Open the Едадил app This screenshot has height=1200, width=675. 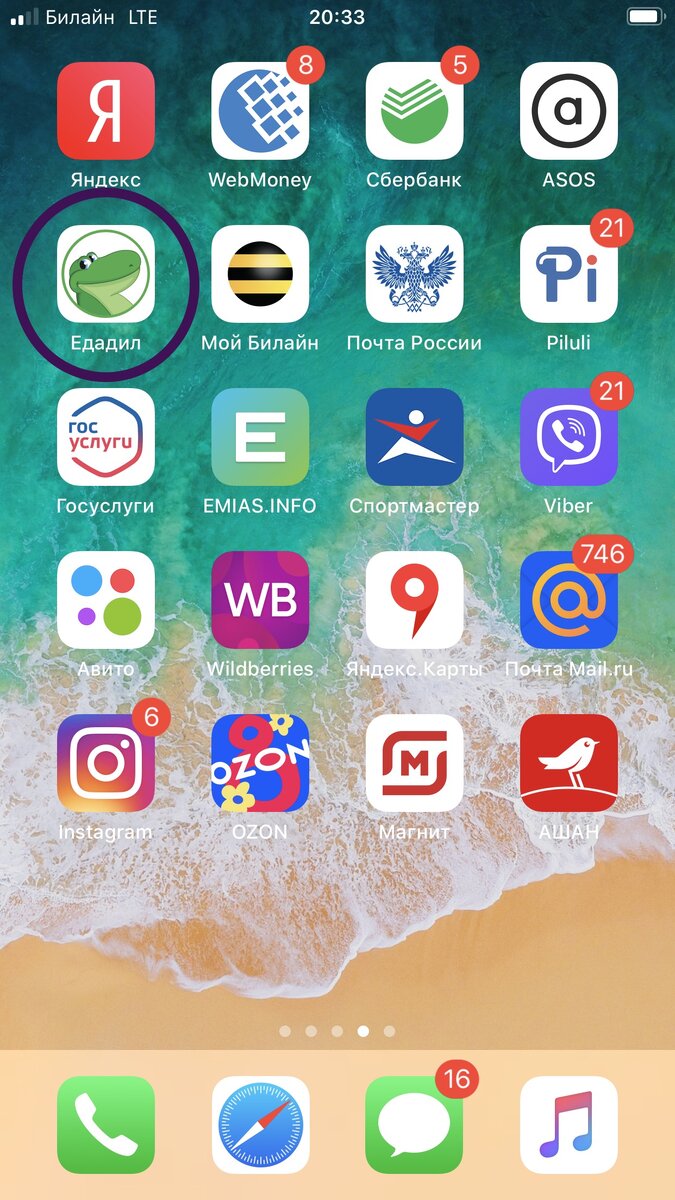pos(106,274)
